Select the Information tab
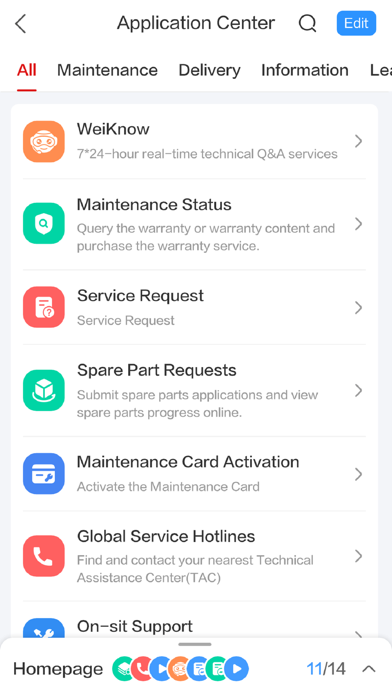 point(305,70)
